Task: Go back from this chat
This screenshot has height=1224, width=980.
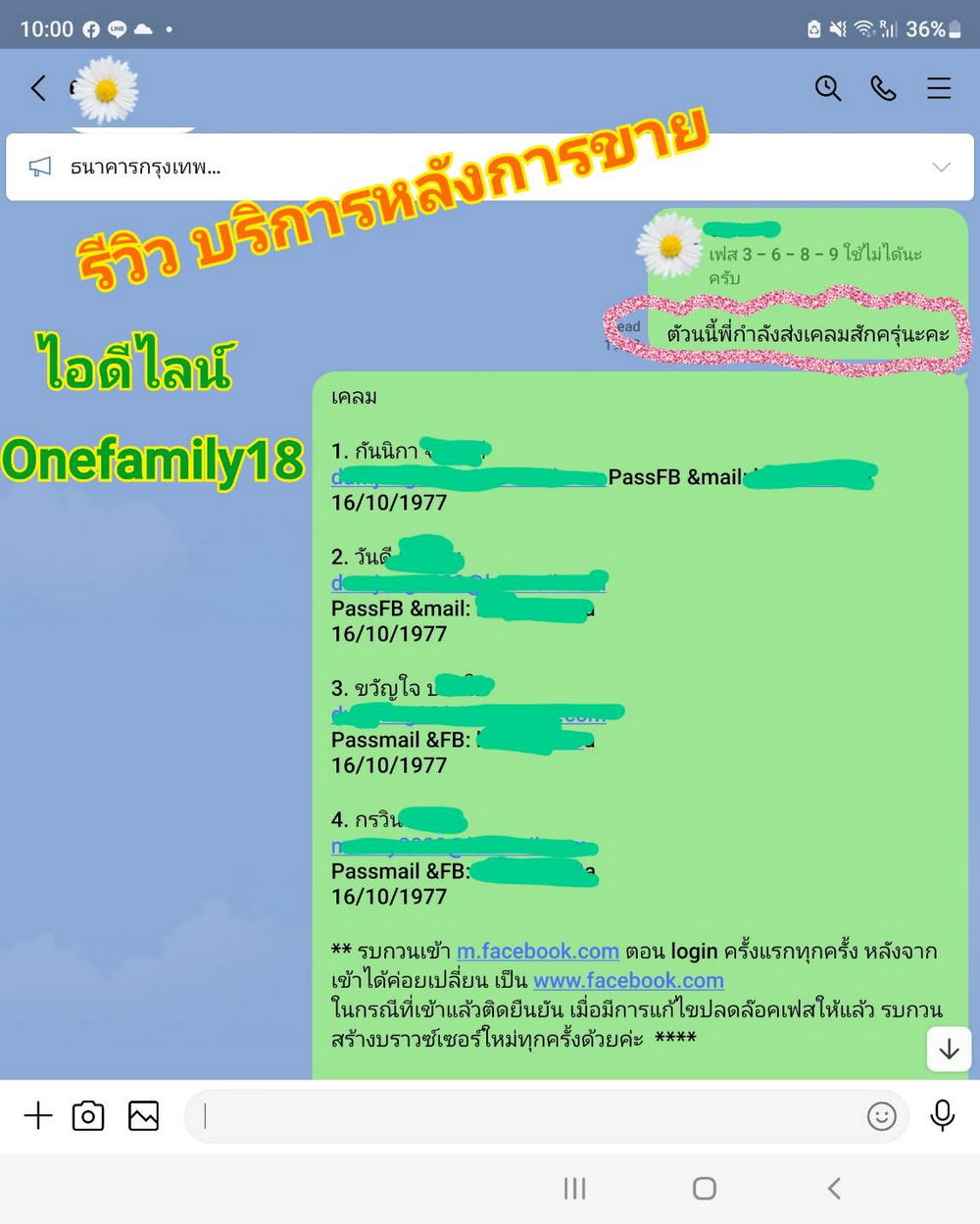Action: click(38, 88)
